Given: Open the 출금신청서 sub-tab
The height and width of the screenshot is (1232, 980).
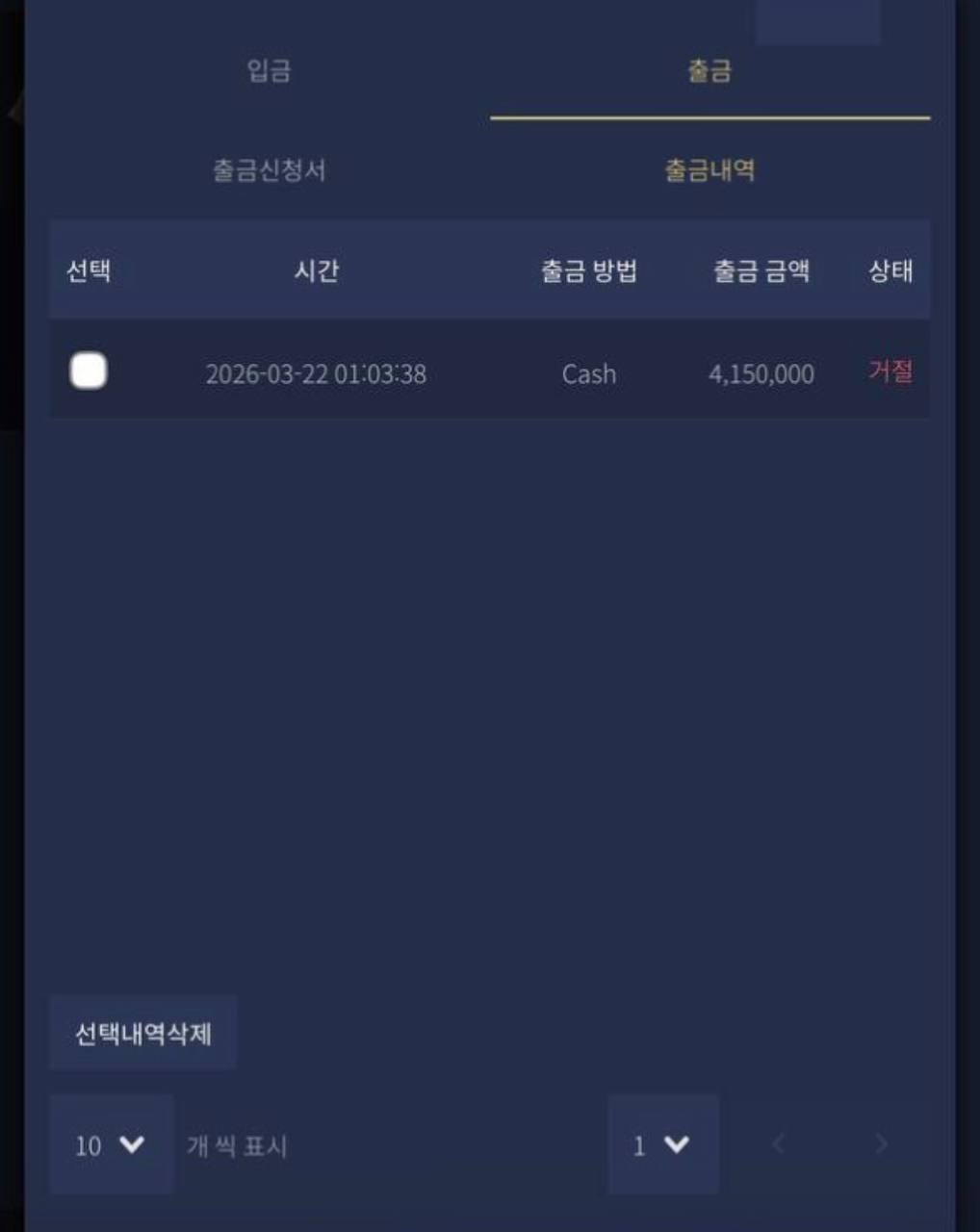Looking at the screenshot, I should pos(269,170).
